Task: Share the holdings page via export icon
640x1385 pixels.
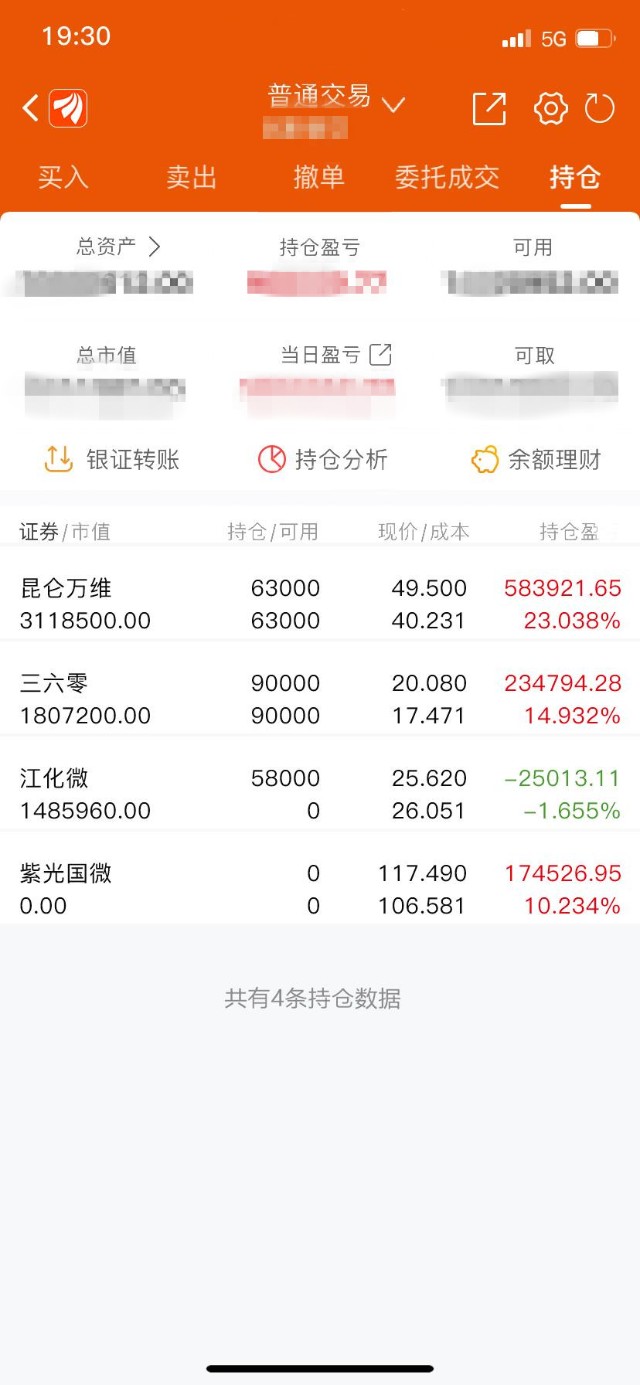Action: pyautogui.click(x=489, y=108)
